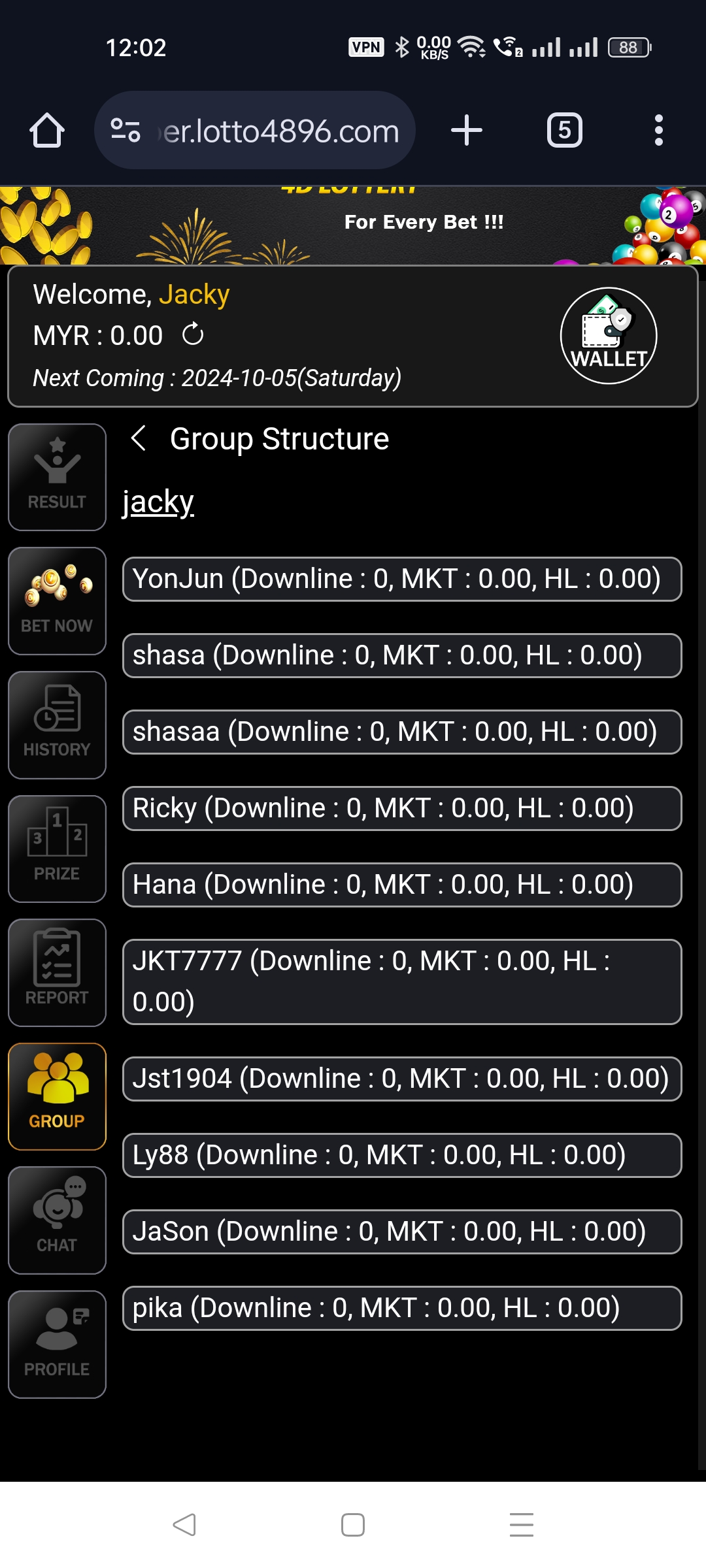Switch to Bet Now
Screen dimensions: 706x1568
coord(57,601)
